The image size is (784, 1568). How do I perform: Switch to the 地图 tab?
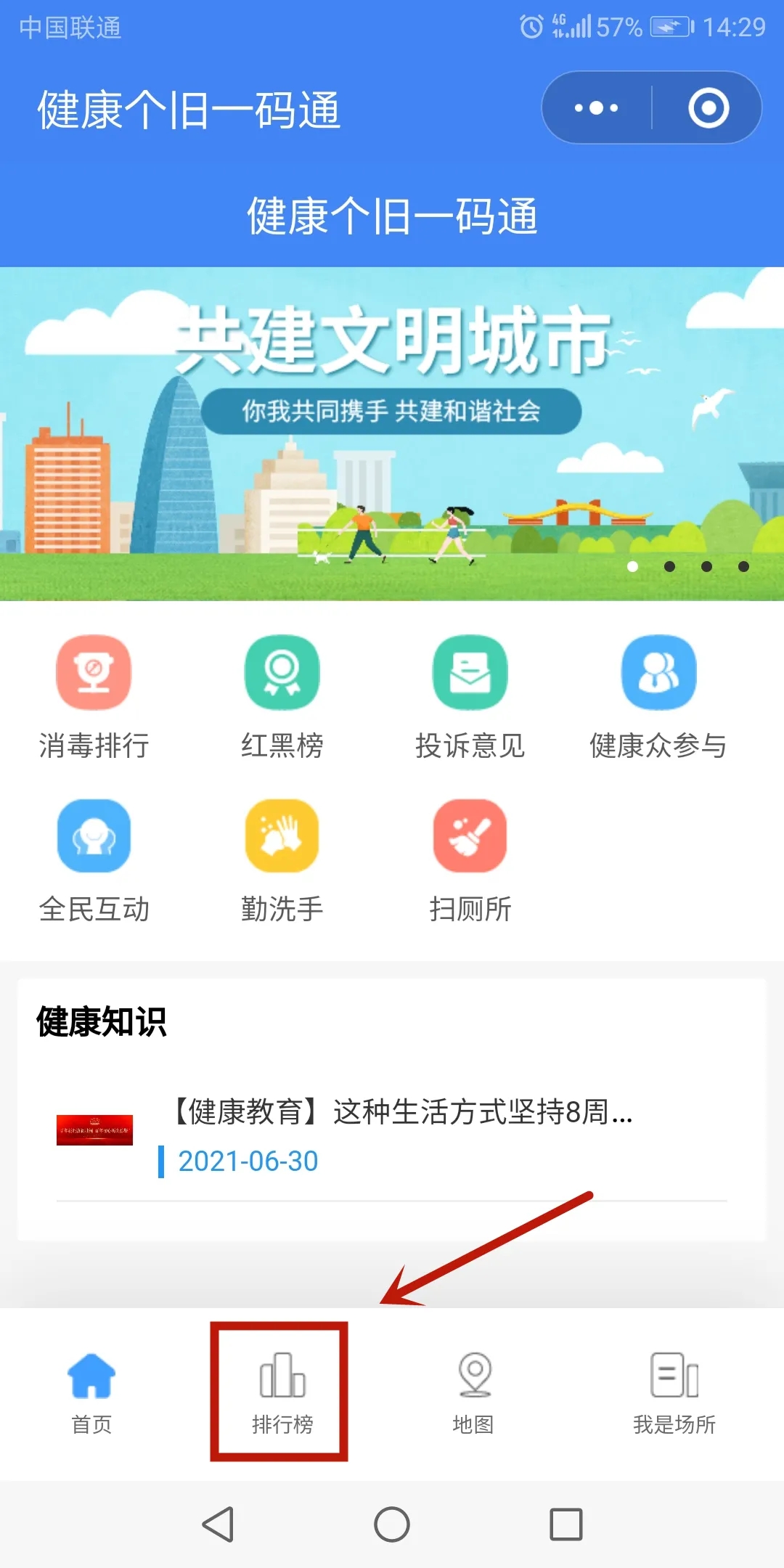coord(474,1392)
